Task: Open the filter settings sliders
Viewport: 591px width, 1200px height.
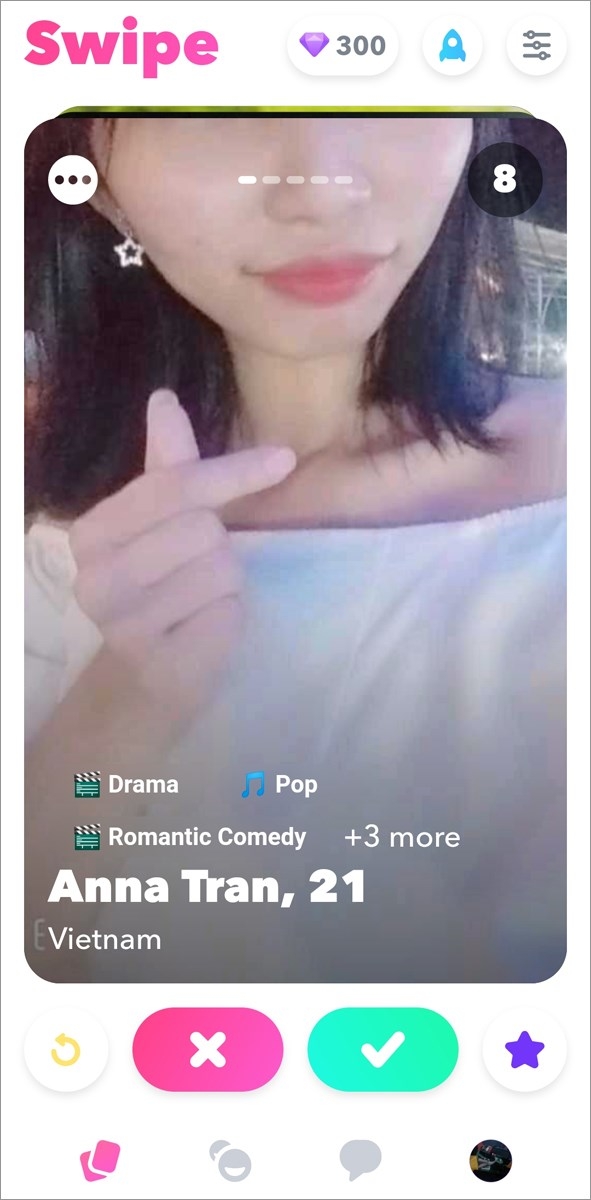Action: point(537,45)
